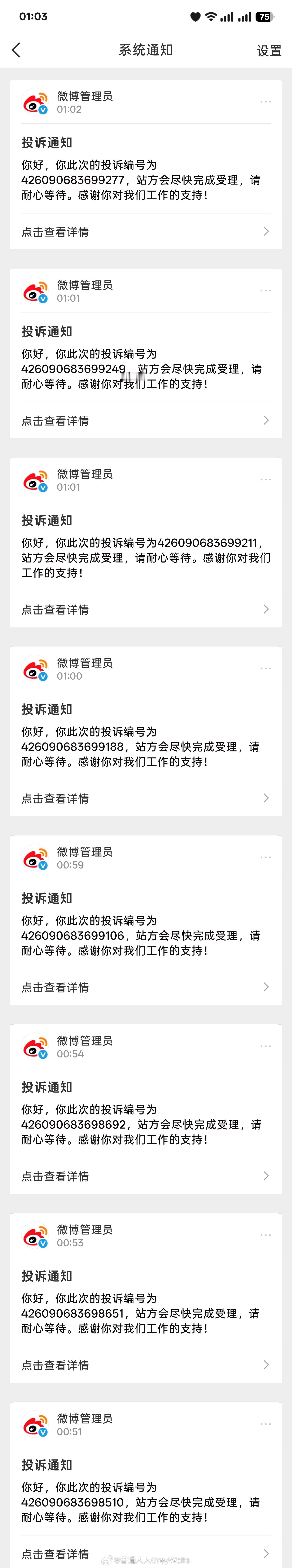Open more options on the 00:51 notice

pos(265,1424)
